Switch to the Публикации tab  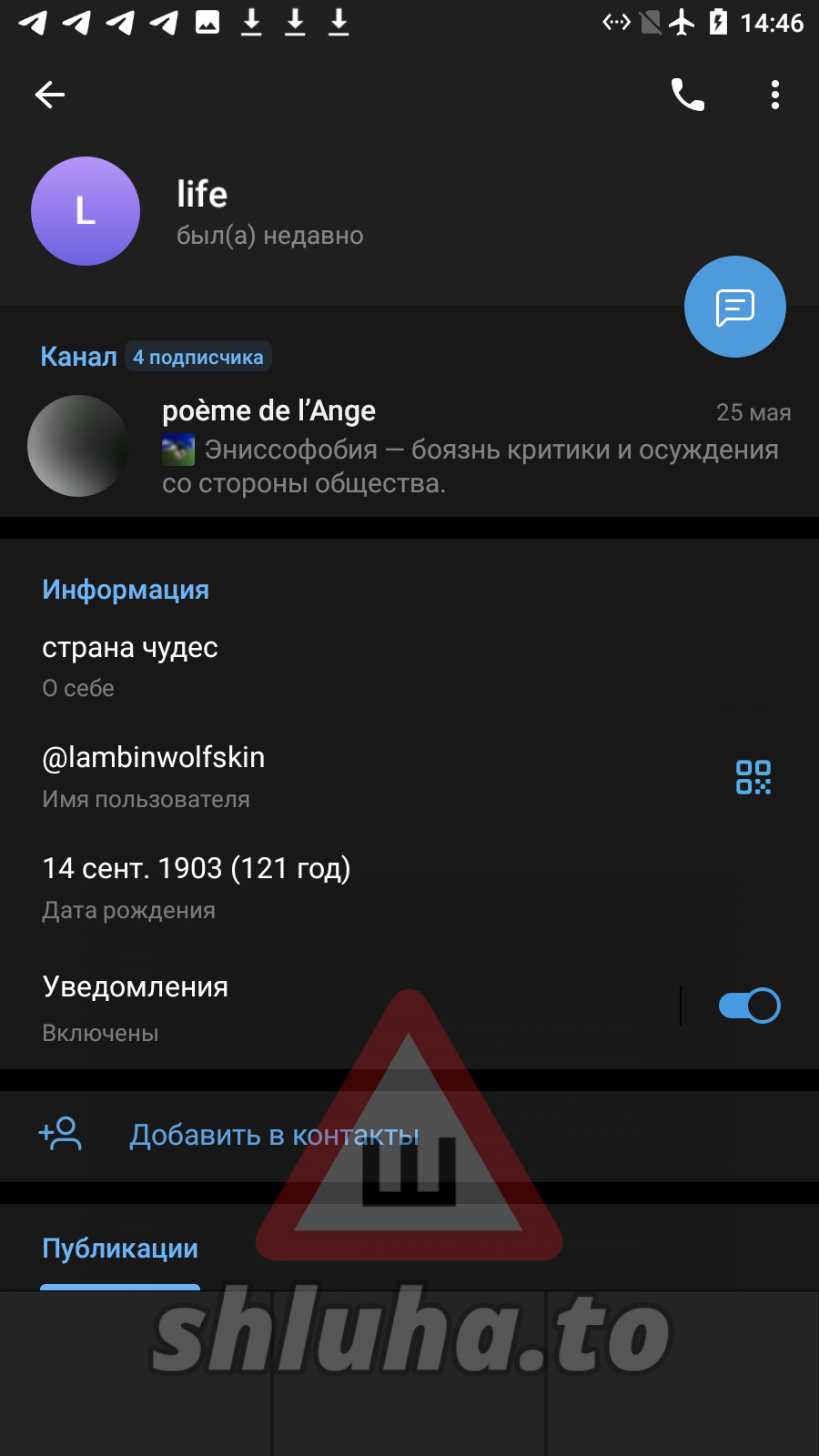point(120,1249)
